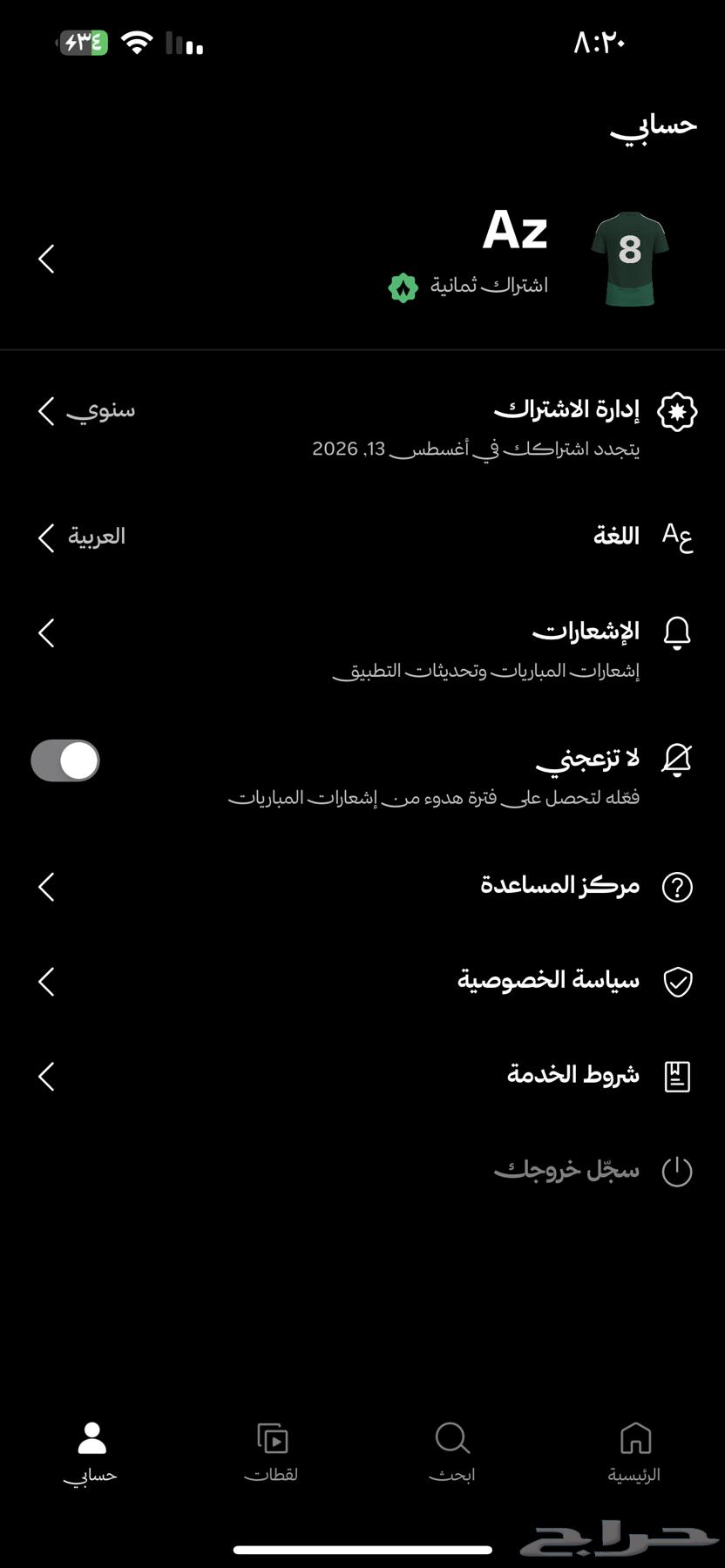Open notifications via the bell icon

click(x=676, y=632)
